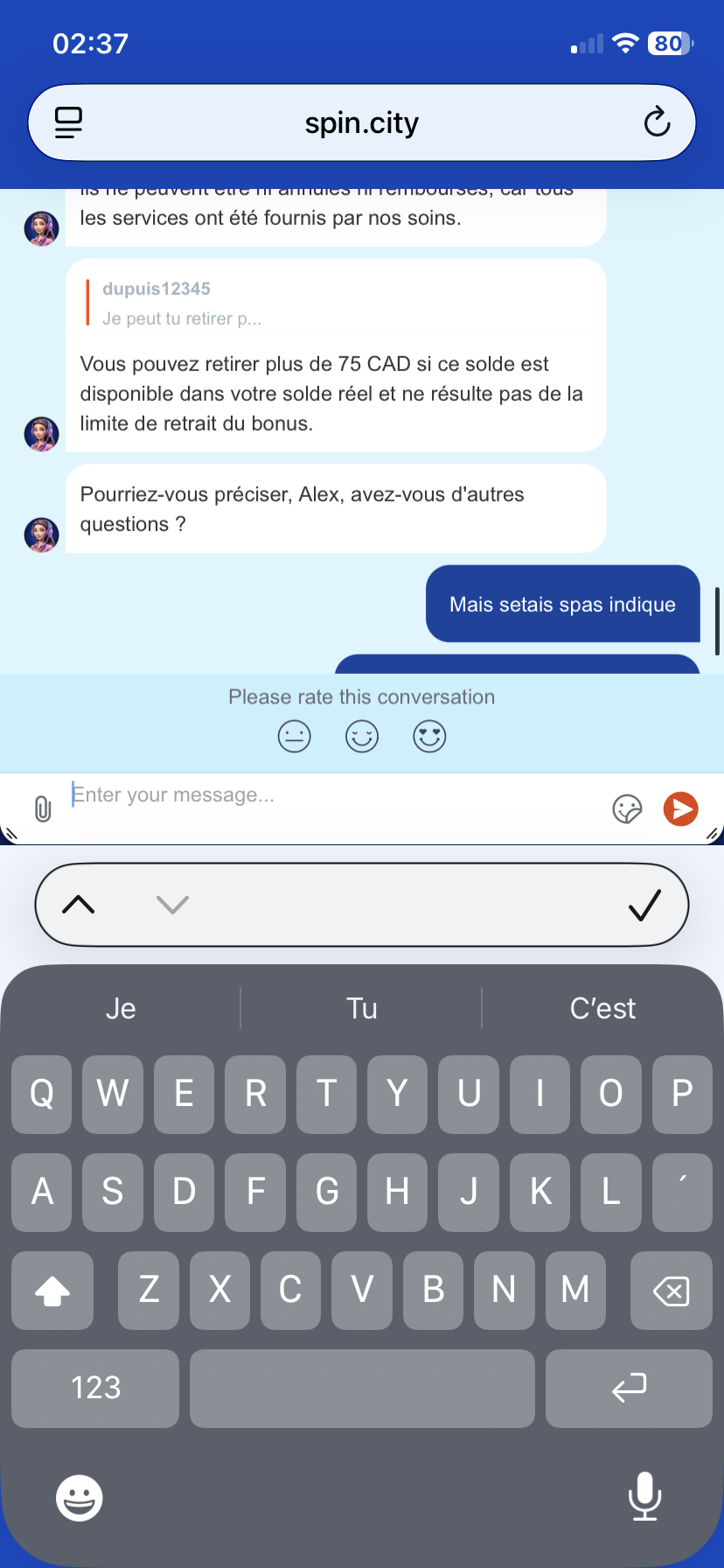Attach a file with the paperclip
724x1568 pixels.
43,809
